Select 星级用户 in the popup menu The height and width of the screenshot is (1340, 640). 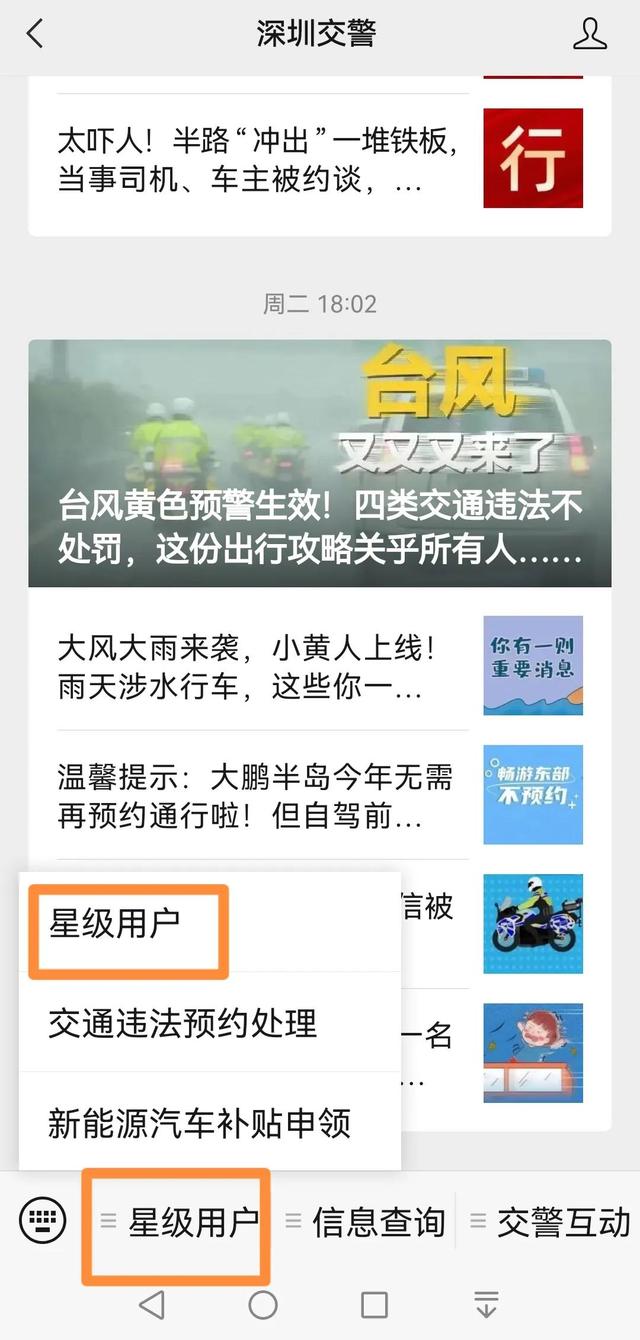(x=209, y=922)
